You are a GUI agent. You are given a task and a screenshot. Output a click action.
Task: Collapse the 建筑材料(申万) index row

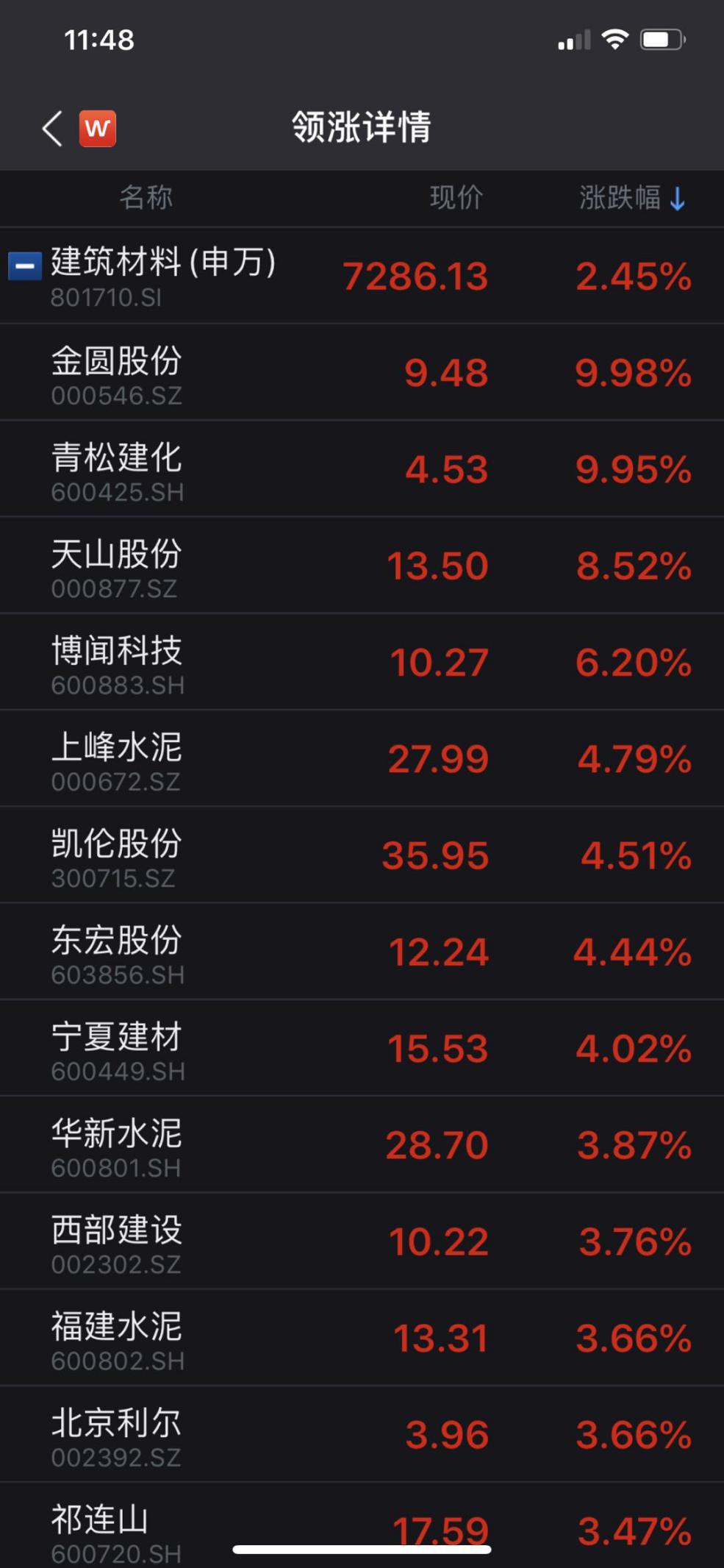tap(24, 266)
